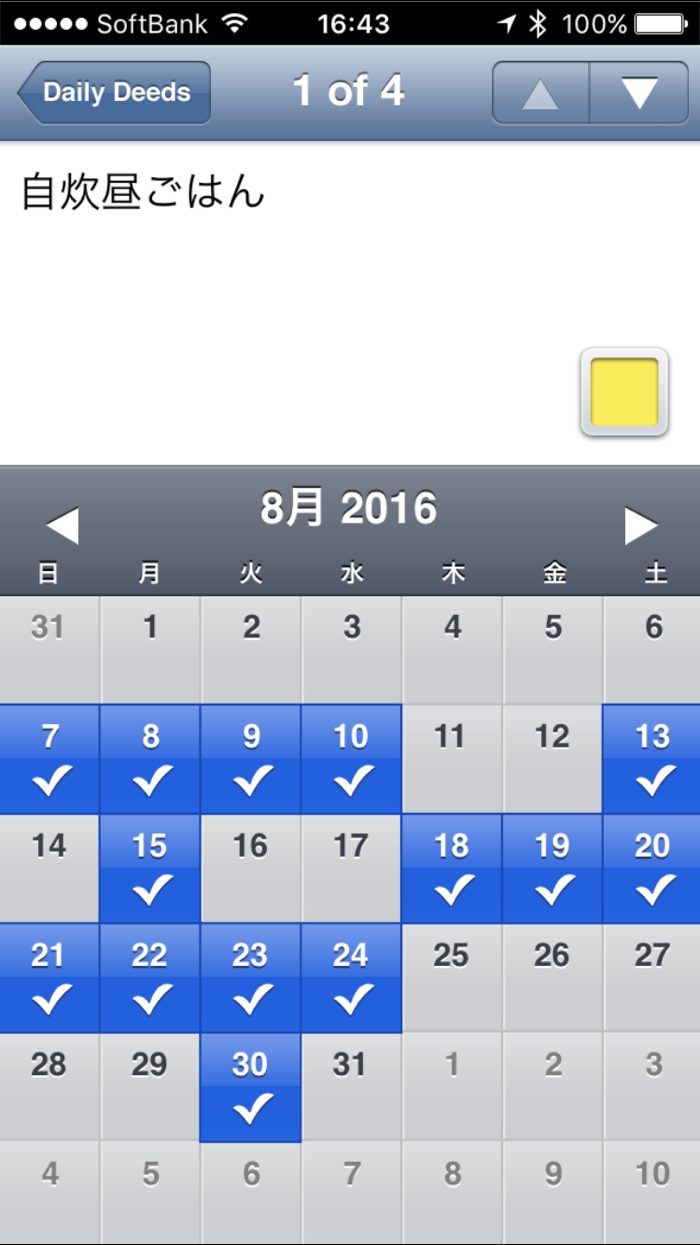
Task: Go to the previous deed with up arrow
Action: pyautogui.click(x=540, y=93)
